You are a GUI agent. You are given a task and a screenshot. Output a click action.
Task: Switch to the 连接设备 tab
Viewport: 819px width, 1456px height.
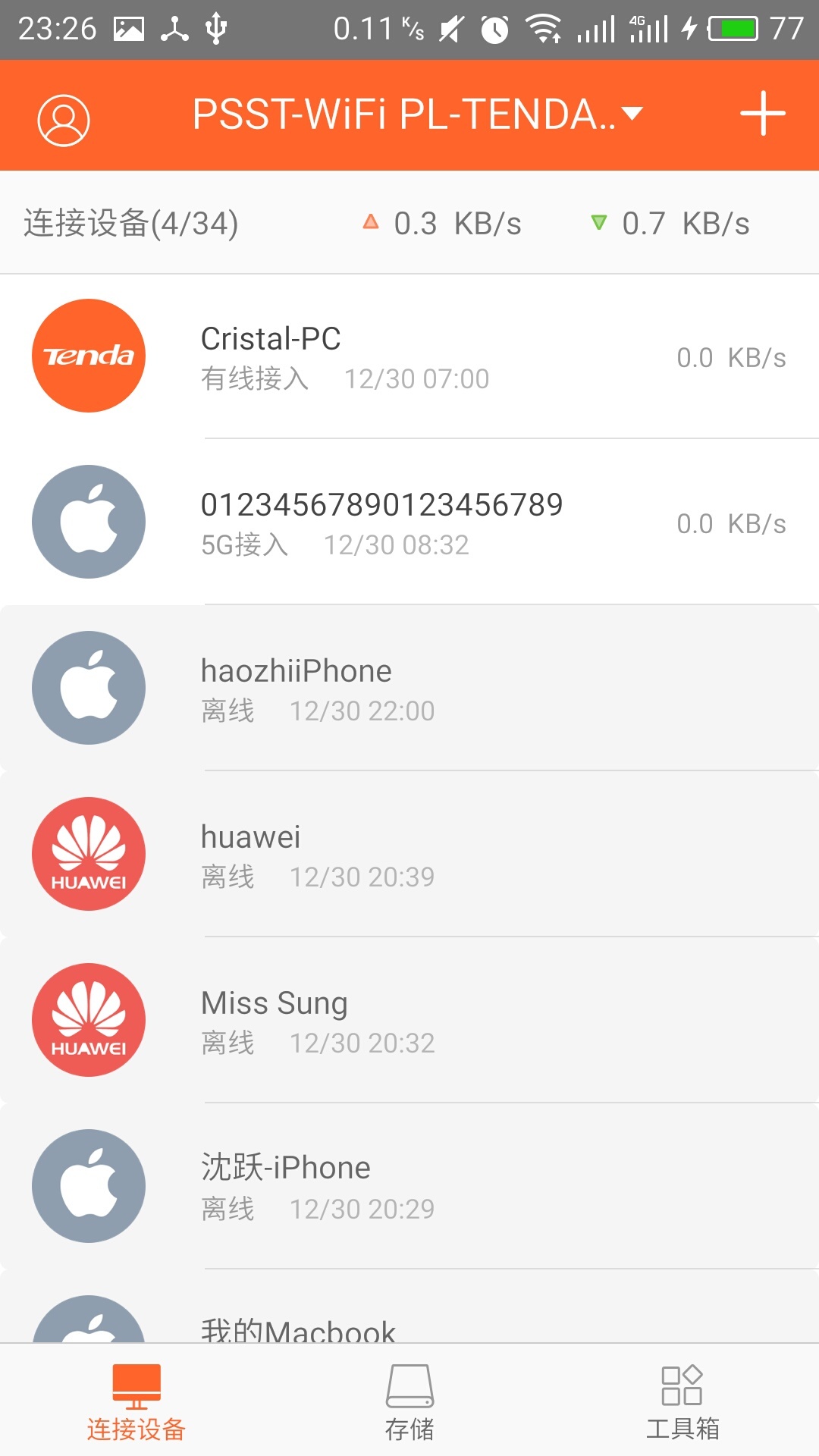pos(136,1401)
